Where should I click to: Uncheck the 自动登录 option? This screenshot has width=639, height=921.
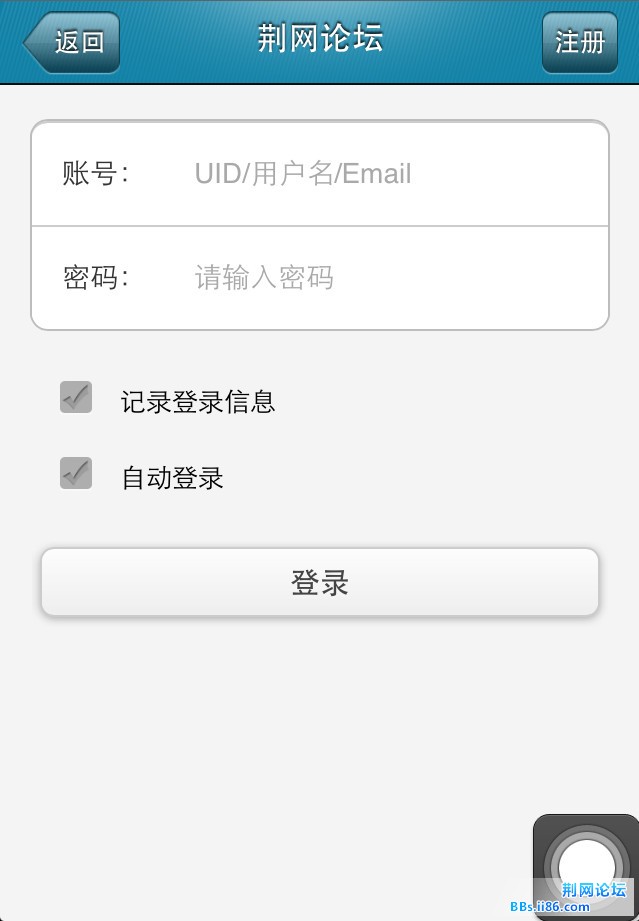pos(76,474)
